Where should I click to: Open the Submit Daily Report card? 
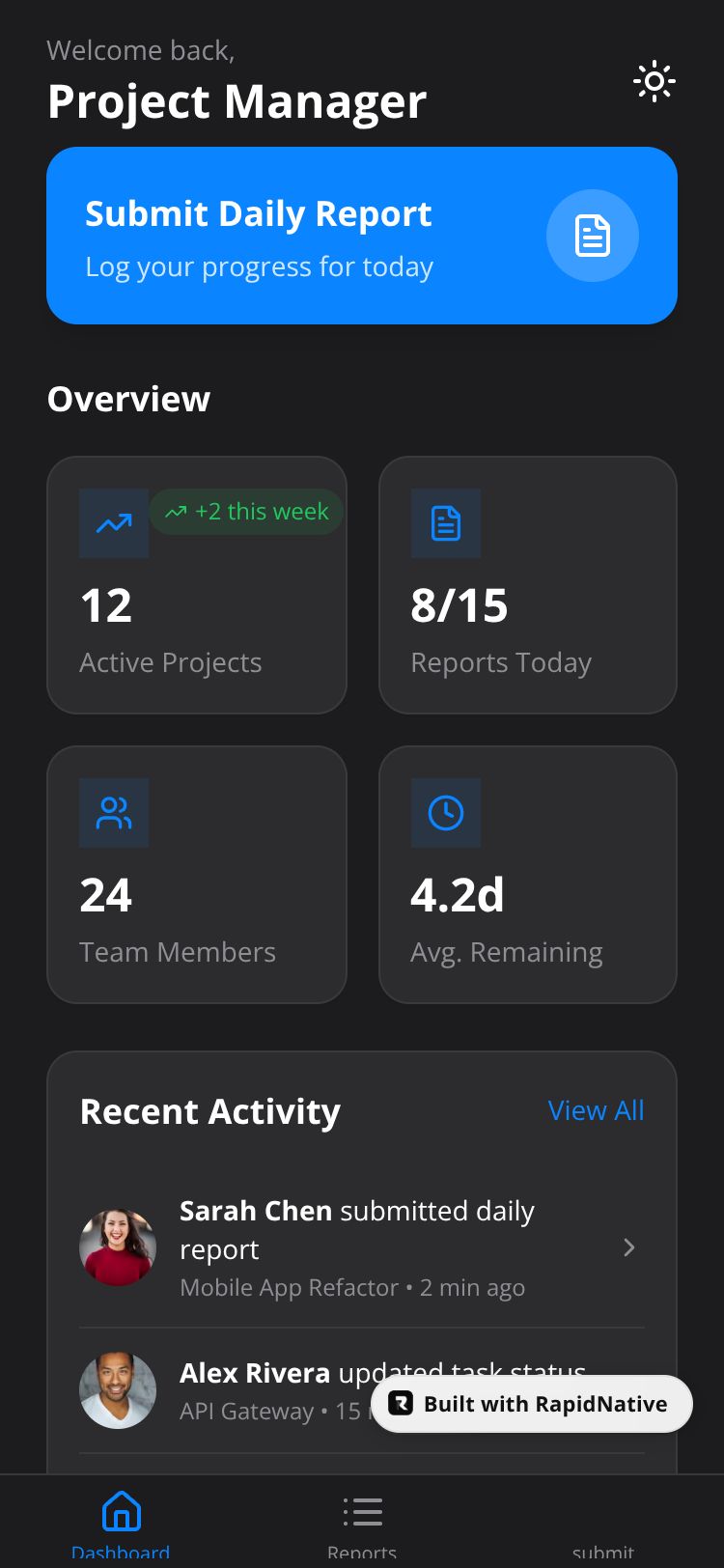coord(361,236)
